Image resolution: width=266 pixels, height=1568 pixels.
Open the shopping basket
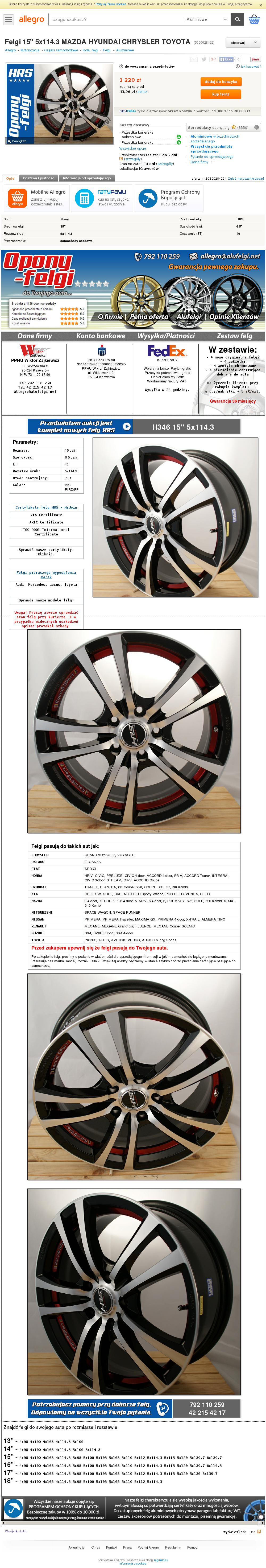[x=255, y=19]
